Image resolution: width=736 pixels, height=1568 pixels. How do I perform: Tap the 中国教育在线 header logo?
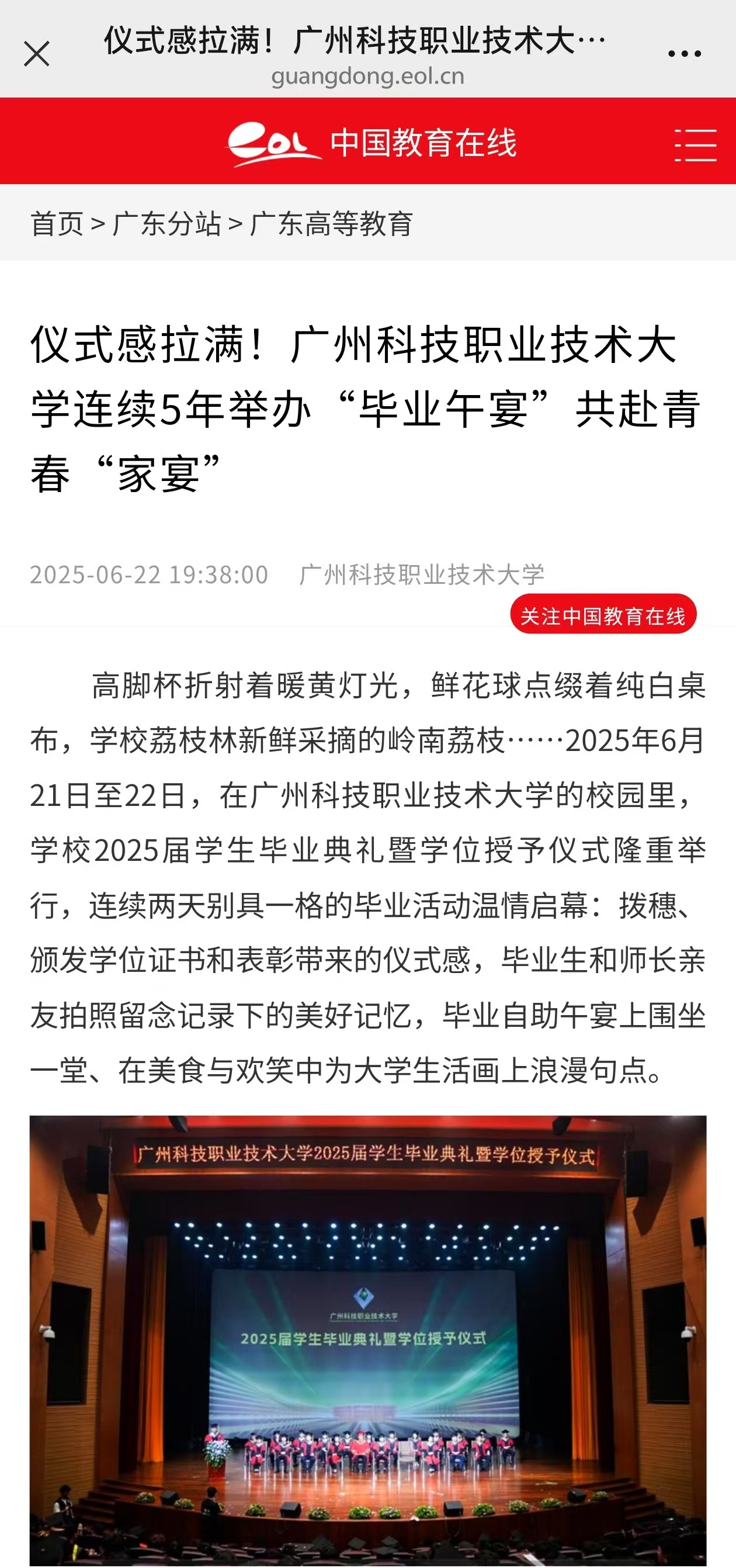coord(371,143)
